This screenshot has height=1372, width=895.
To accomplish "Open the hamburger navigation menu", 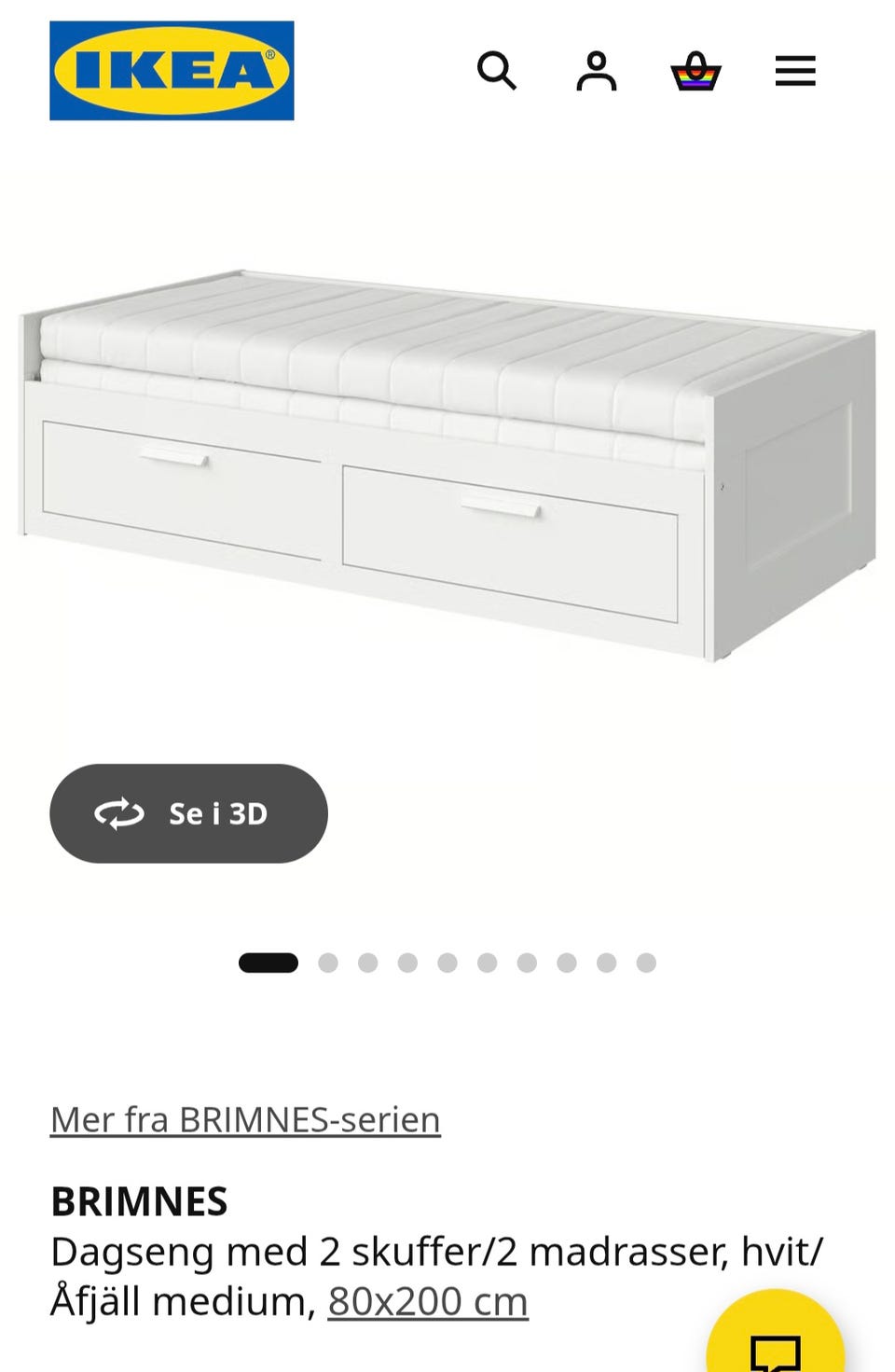I will point(794,71).
